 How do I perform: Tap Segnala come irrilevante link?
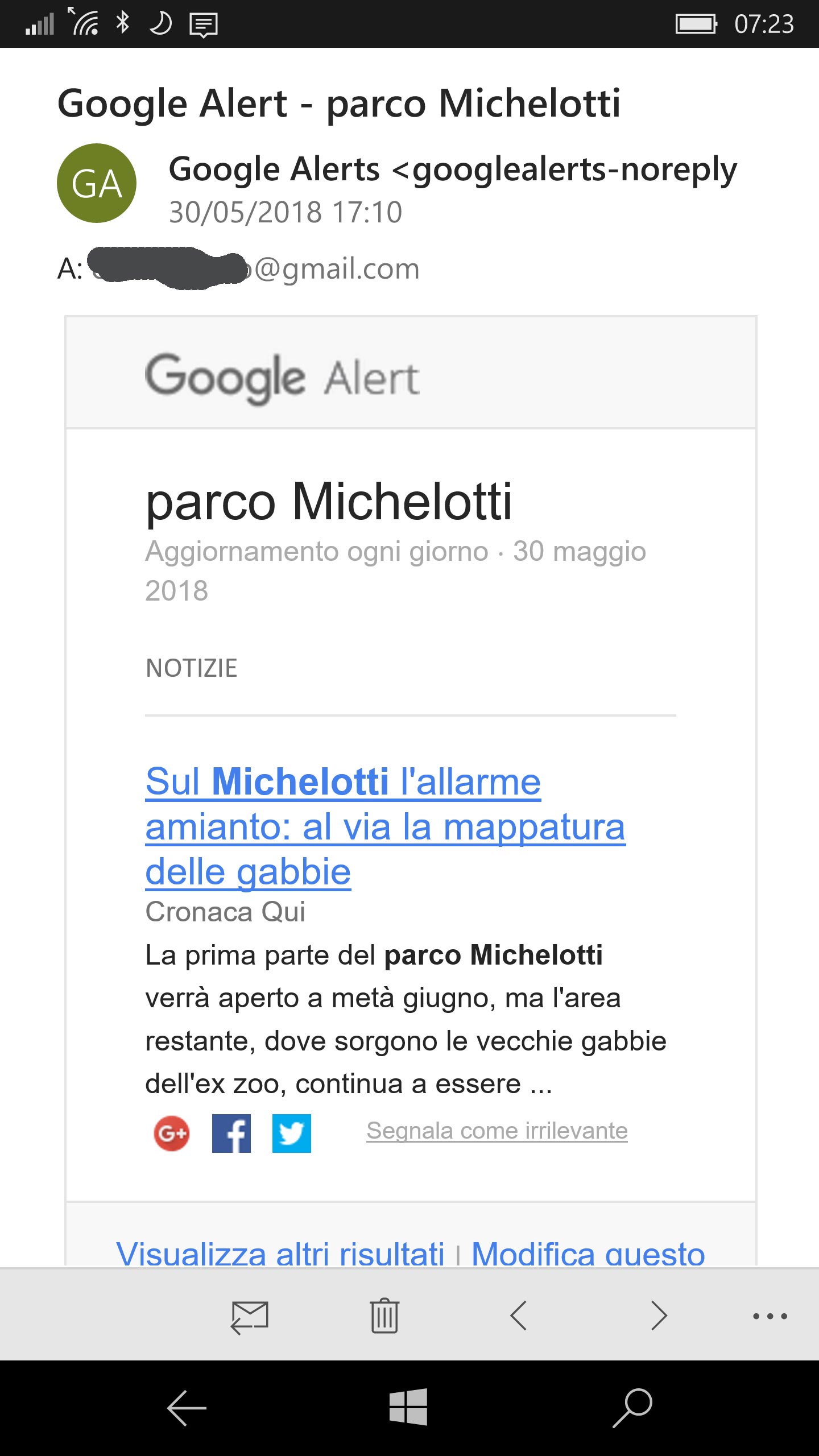[x=497, y=1131]
